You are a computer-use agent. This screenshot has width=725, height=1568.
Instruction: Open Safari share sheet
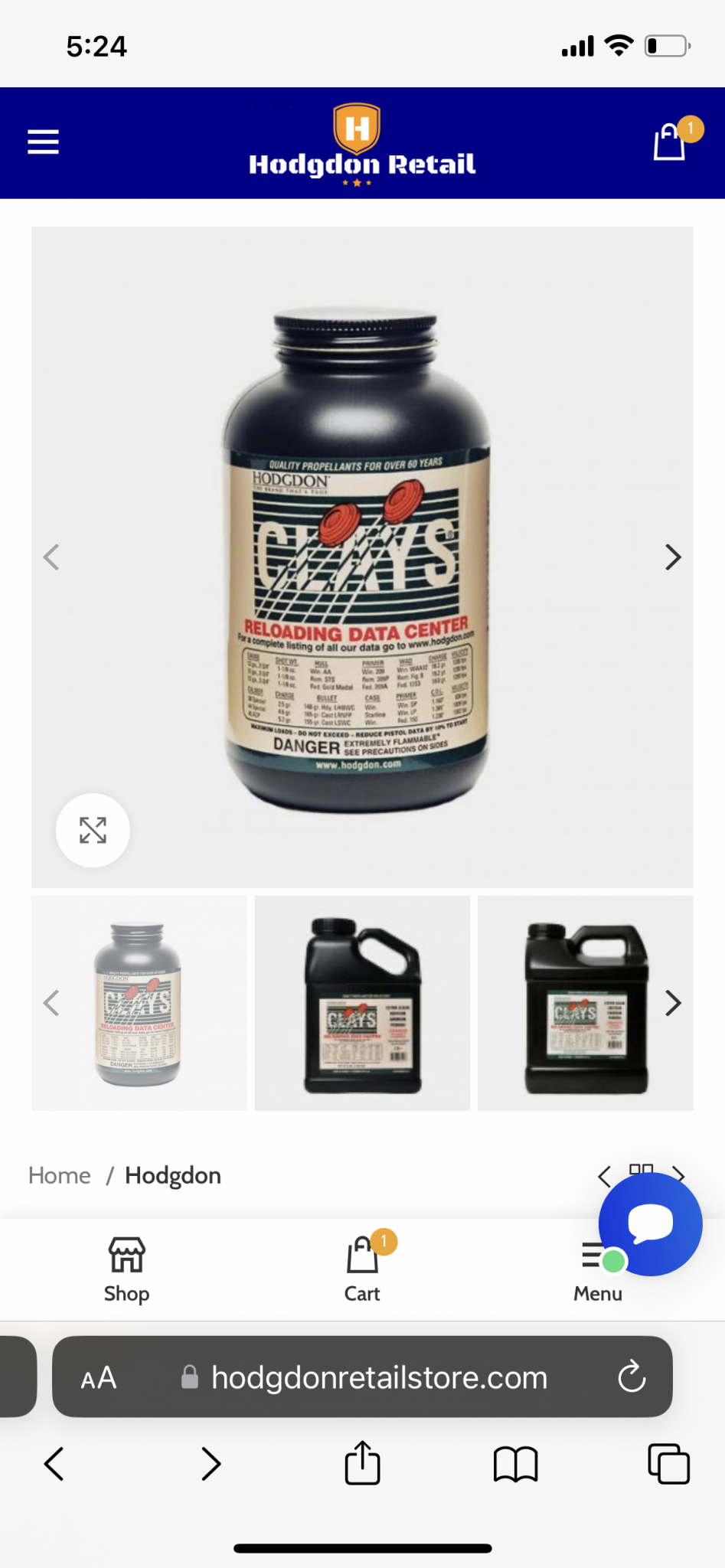[362, 1463]
